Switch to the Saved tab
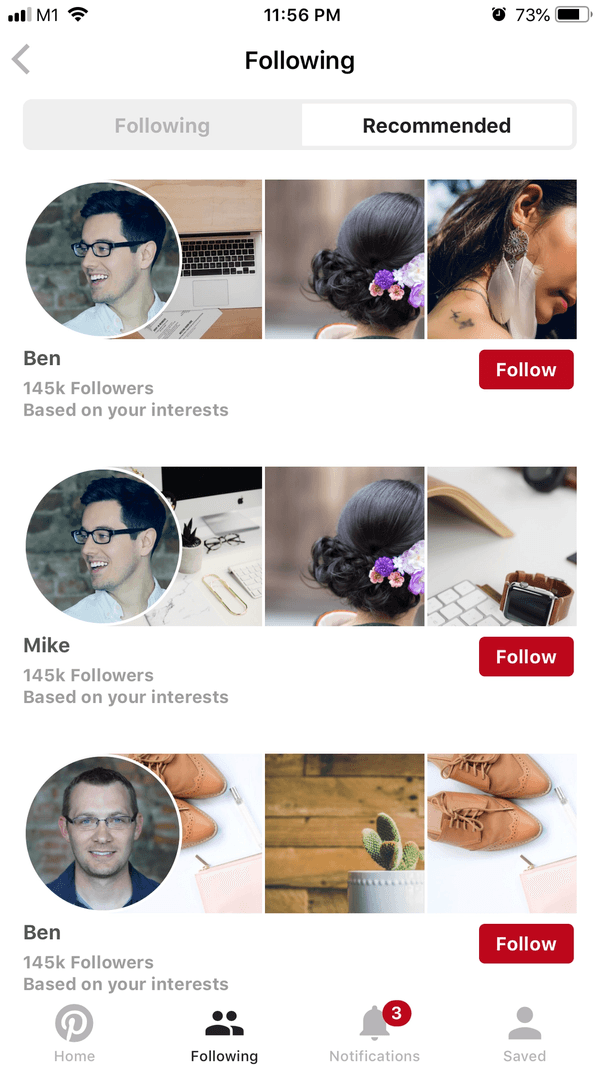 (x=524, y=1033)
